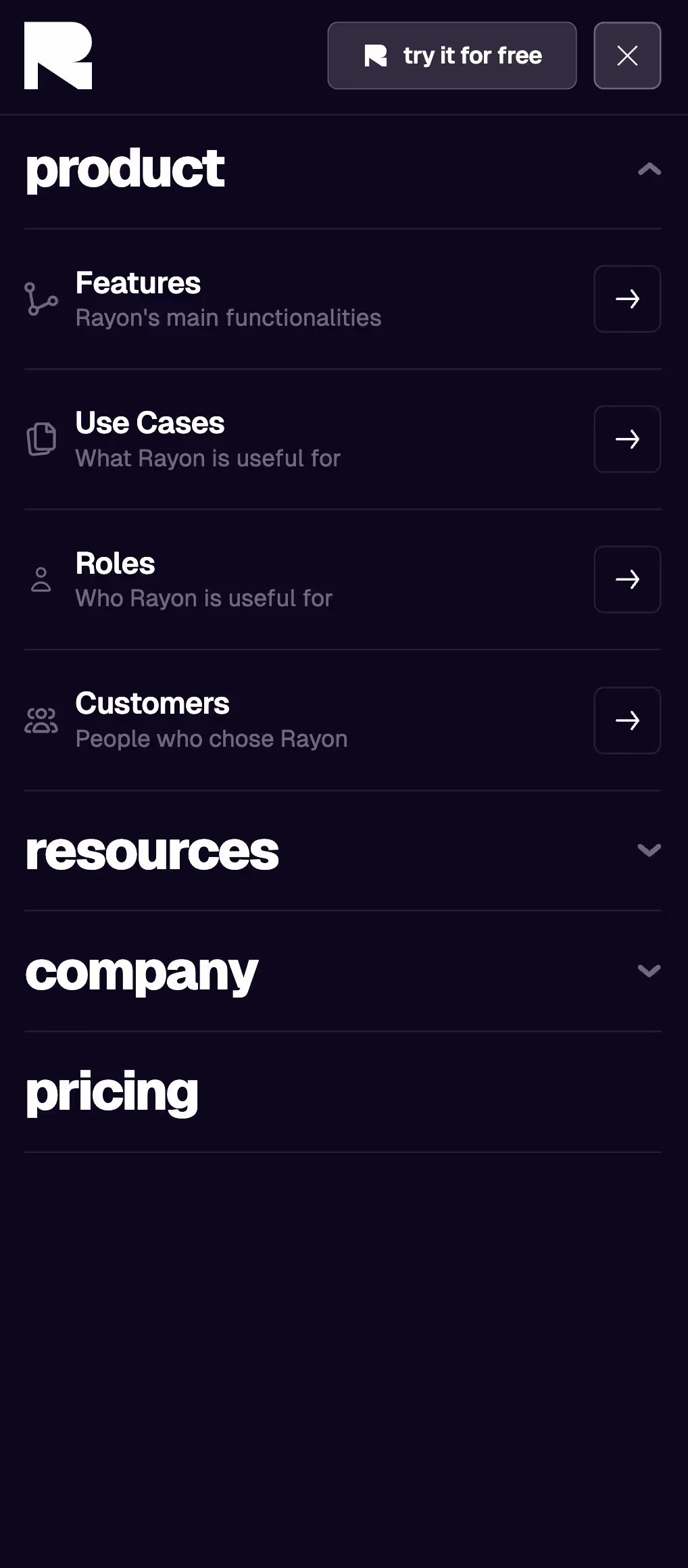
Task: Collapse the product section
Action: click(648, 169)
